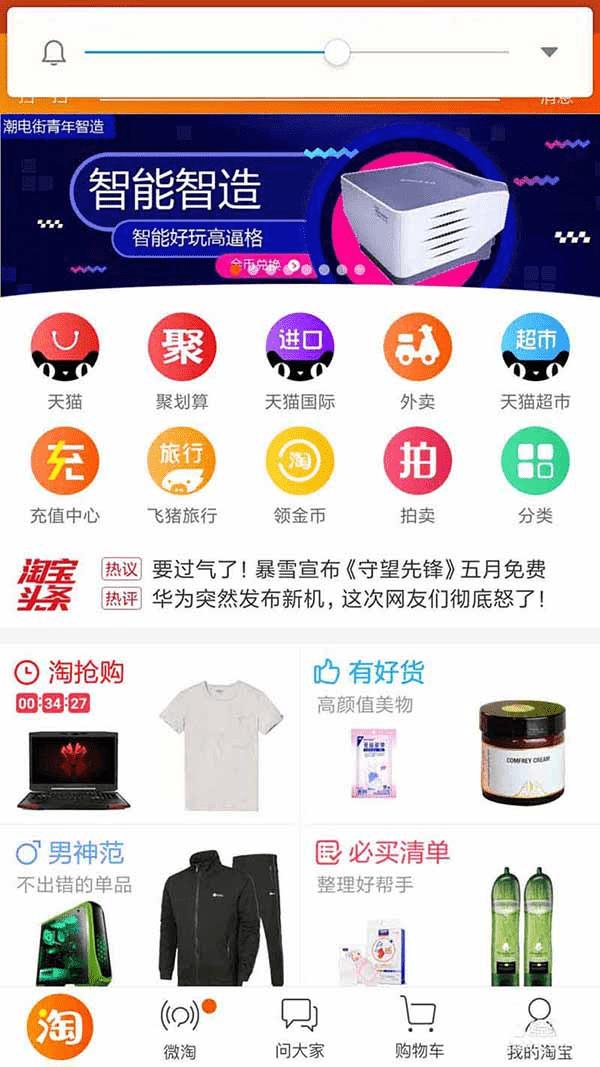This screenshot has width=600, height=1067.
Task: Go to 我的淘宝 tab
Action: pos(538,1028)
